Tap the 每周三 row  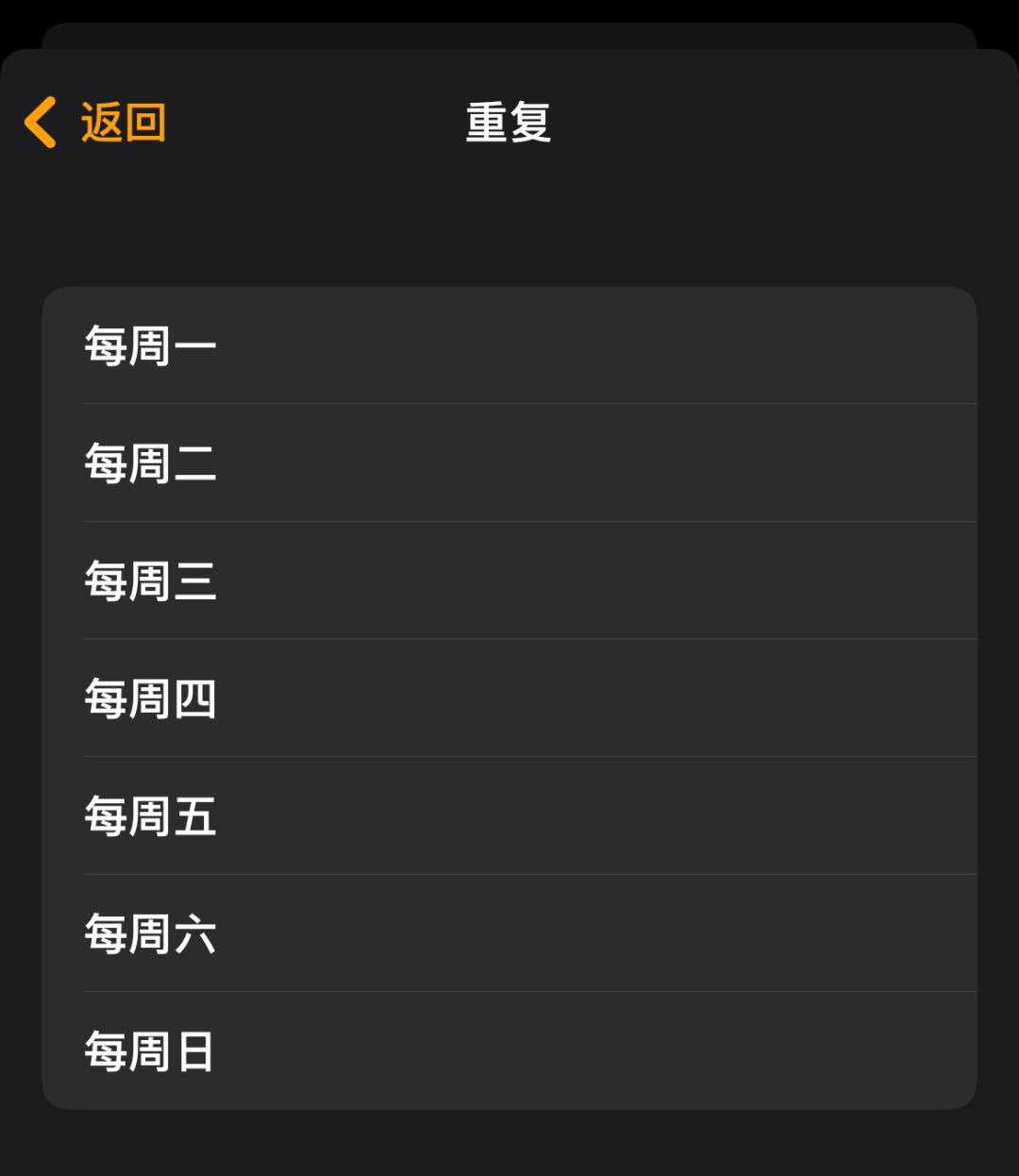pos(509,580)
